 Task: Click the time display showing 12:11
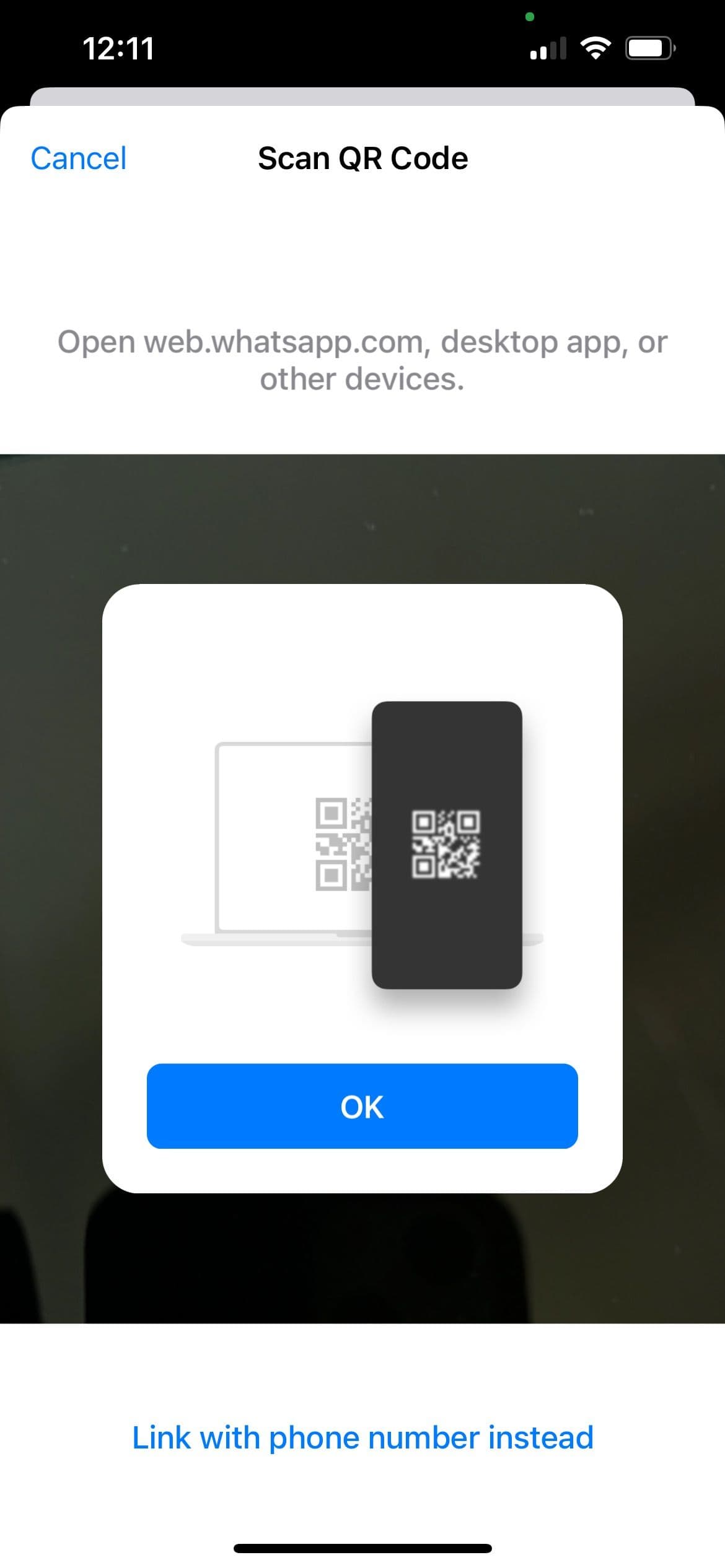(119, 49)
